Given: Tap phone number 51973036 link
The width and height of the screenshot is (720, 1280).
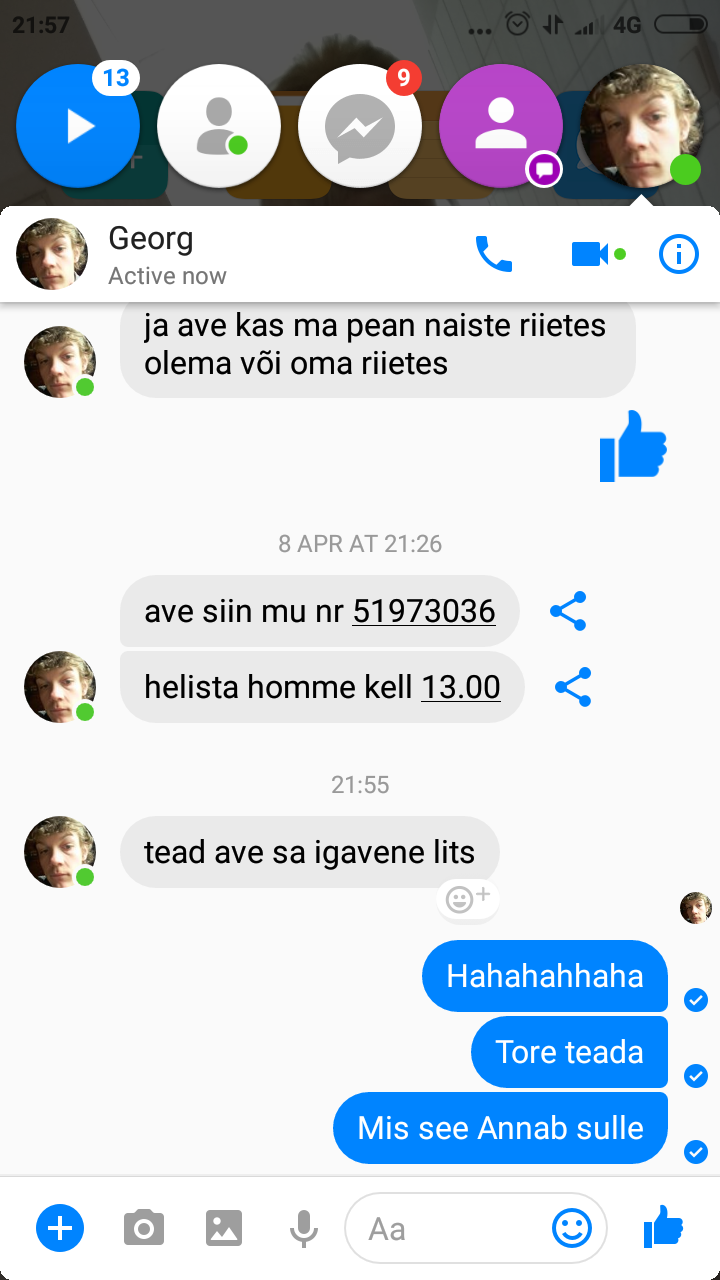Looking at the screenshot, I should point(424,611).
